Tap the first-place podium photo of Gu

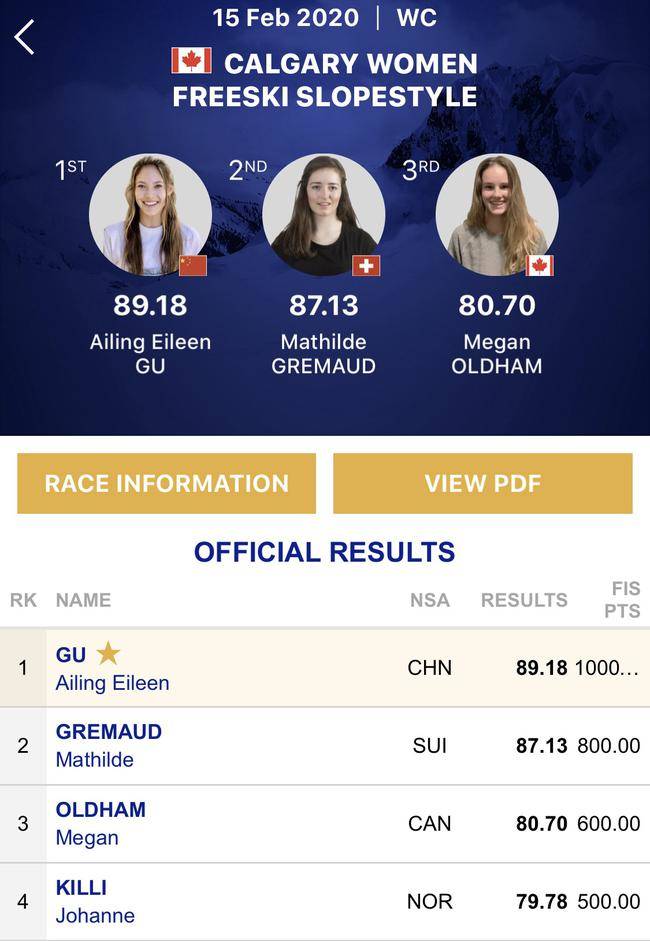[x=150, y=214]
